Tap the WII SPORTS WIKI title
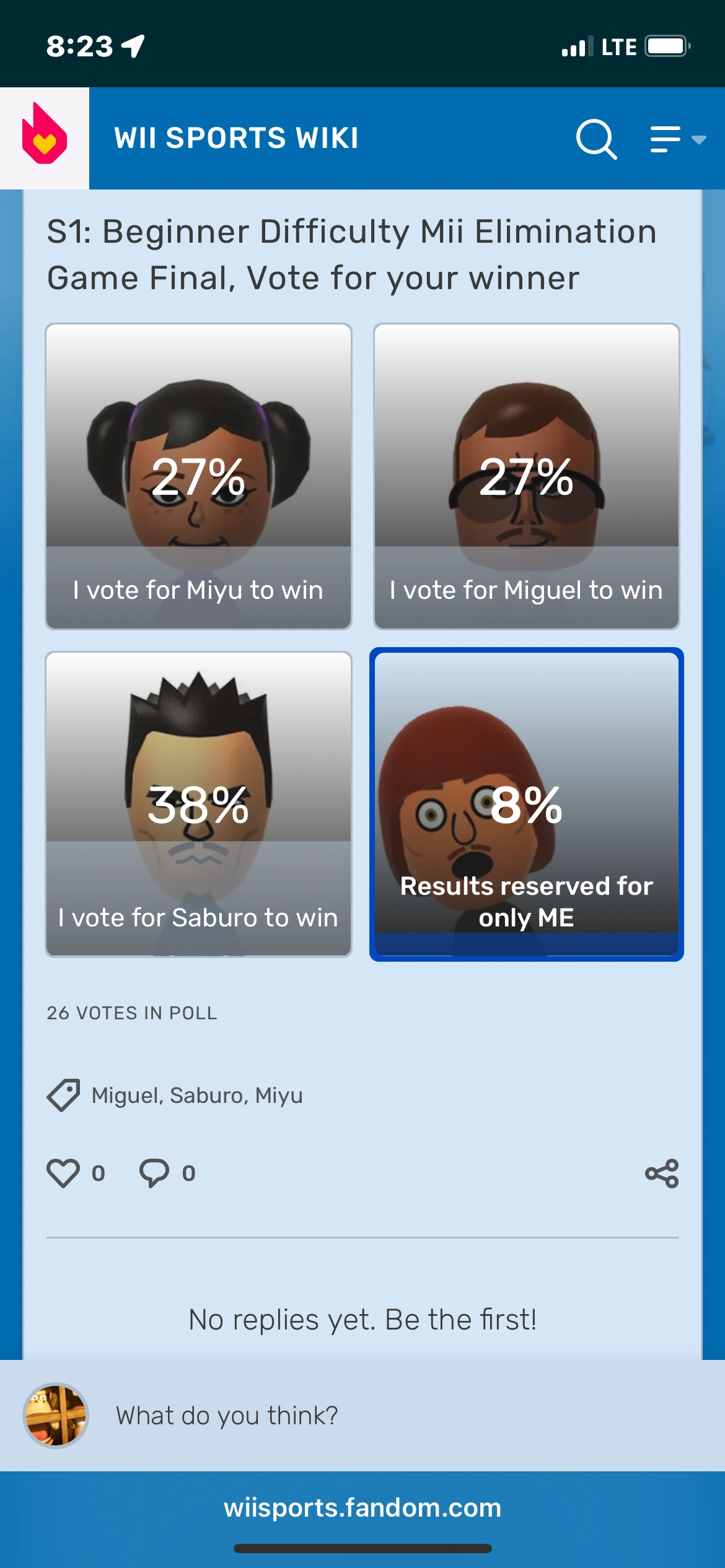The height and width of the screenshot is (1568, 725). tap(235, 138)
